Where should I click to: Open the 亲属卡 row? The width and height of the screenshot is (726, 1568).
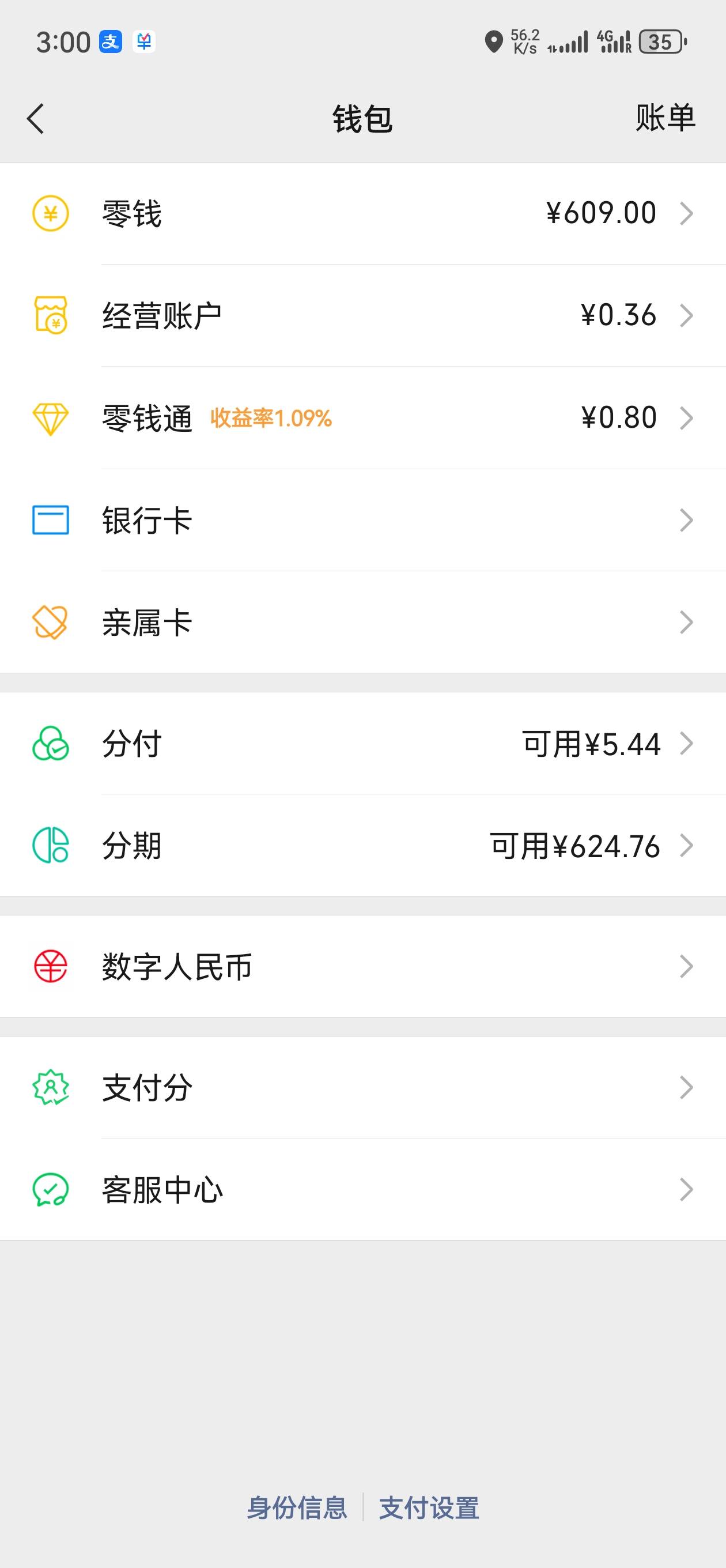(362, 622)
